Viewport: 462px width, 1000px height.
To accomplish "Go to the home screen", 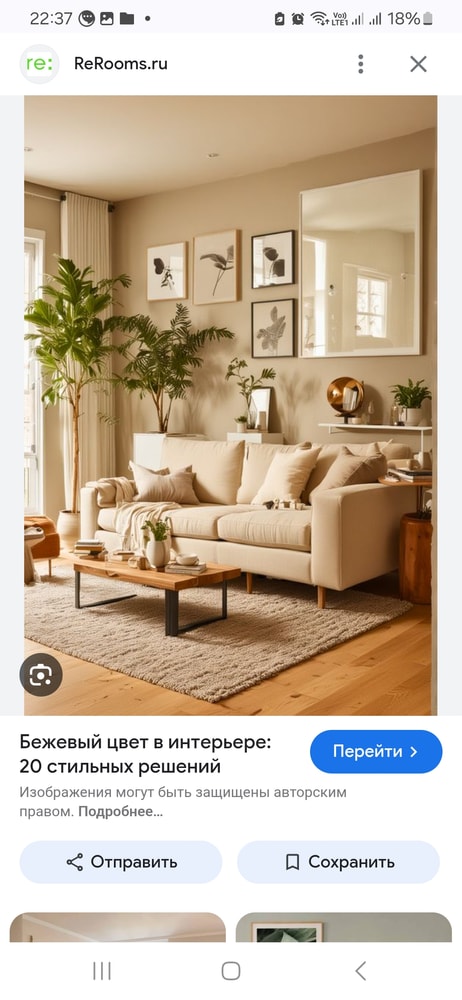I will click(x=231, y=971).
